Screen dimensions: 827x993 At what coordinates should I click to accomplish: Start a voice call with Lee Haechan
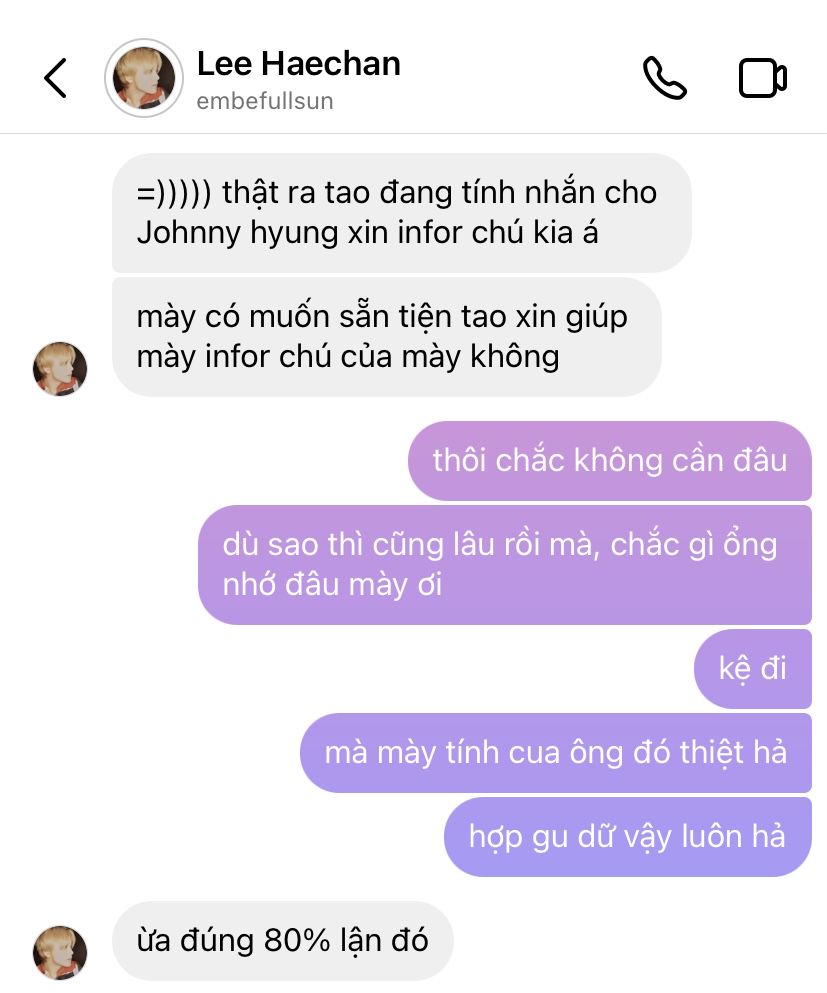[x=665, y=78]
